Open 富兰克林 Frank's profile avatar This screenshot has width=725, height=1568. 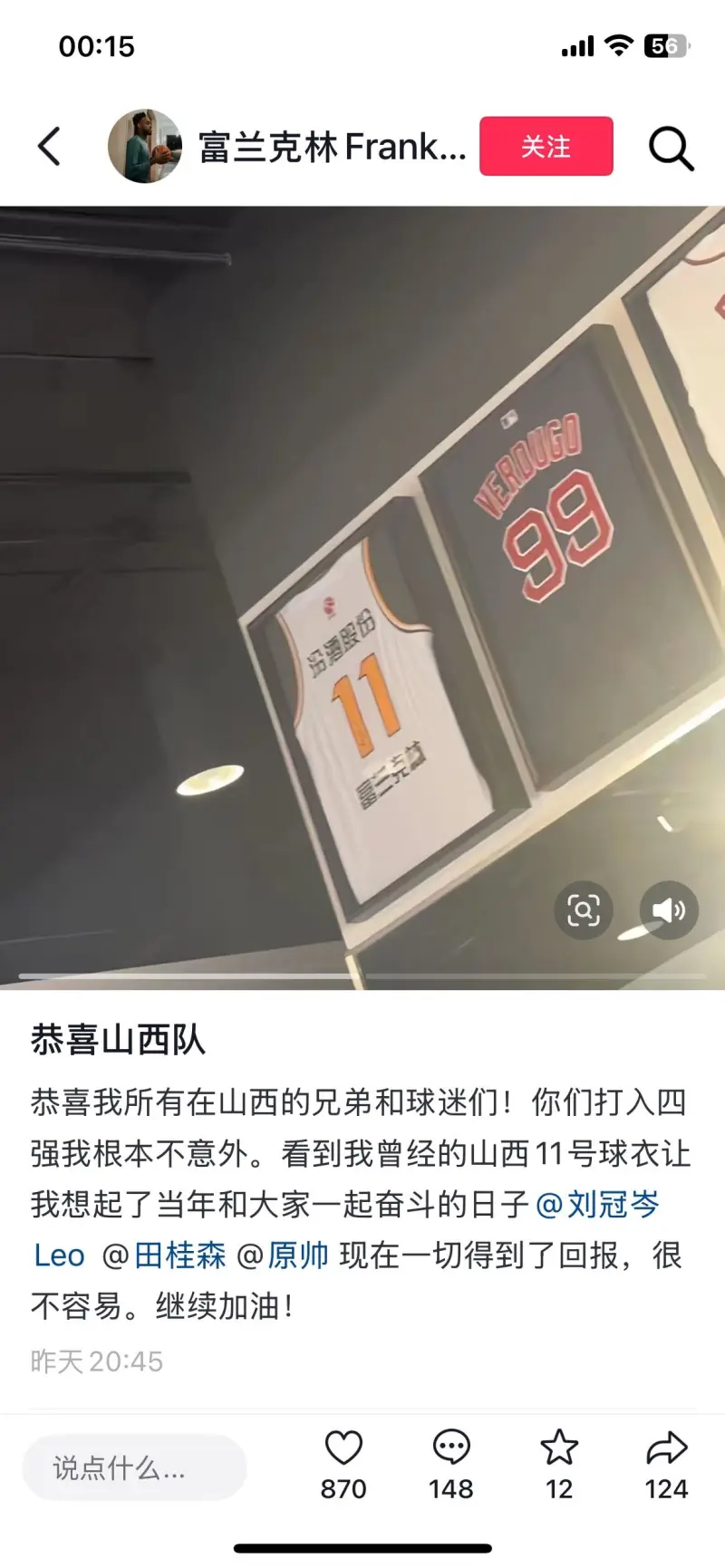[x=145, y=147]
